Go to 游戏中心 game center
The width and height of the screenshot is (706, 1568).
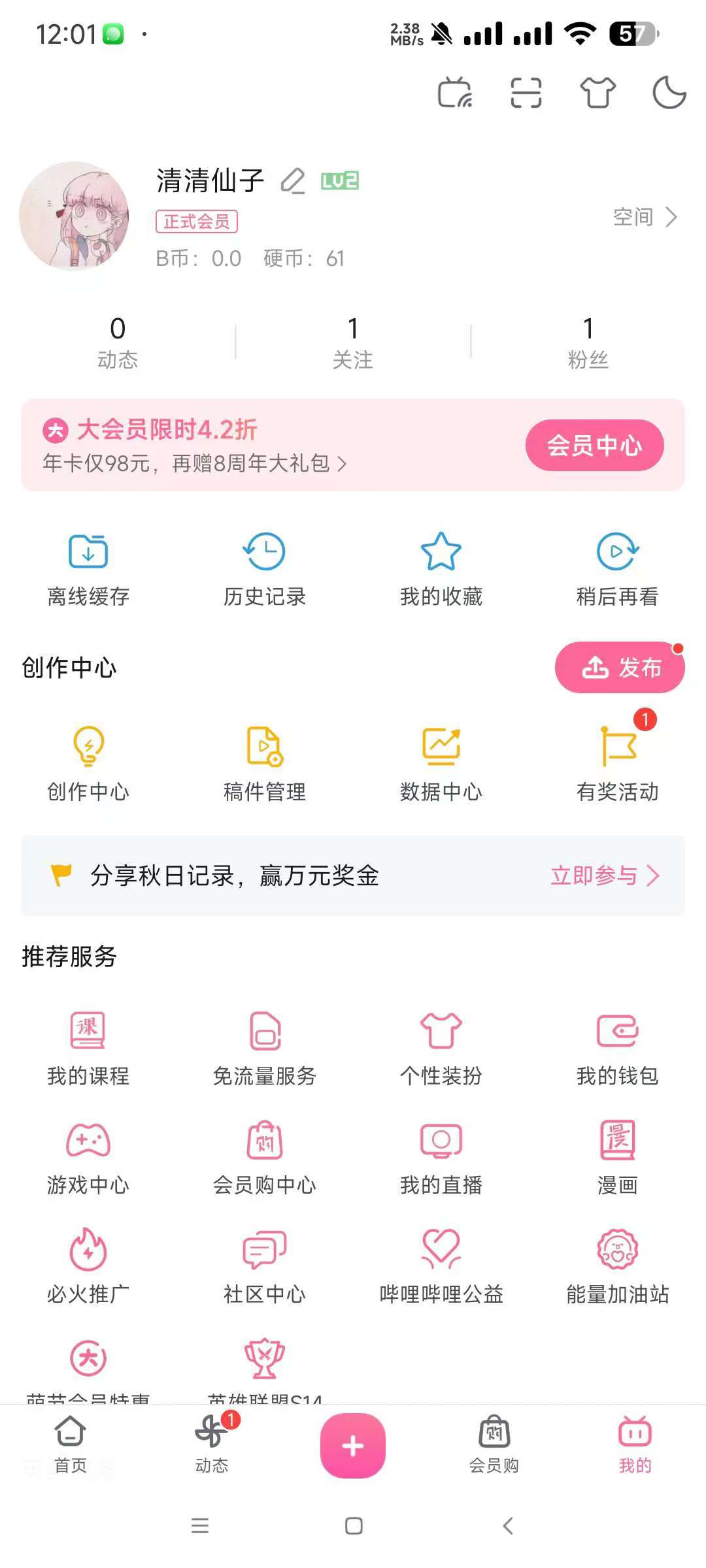click(88, 1157)
